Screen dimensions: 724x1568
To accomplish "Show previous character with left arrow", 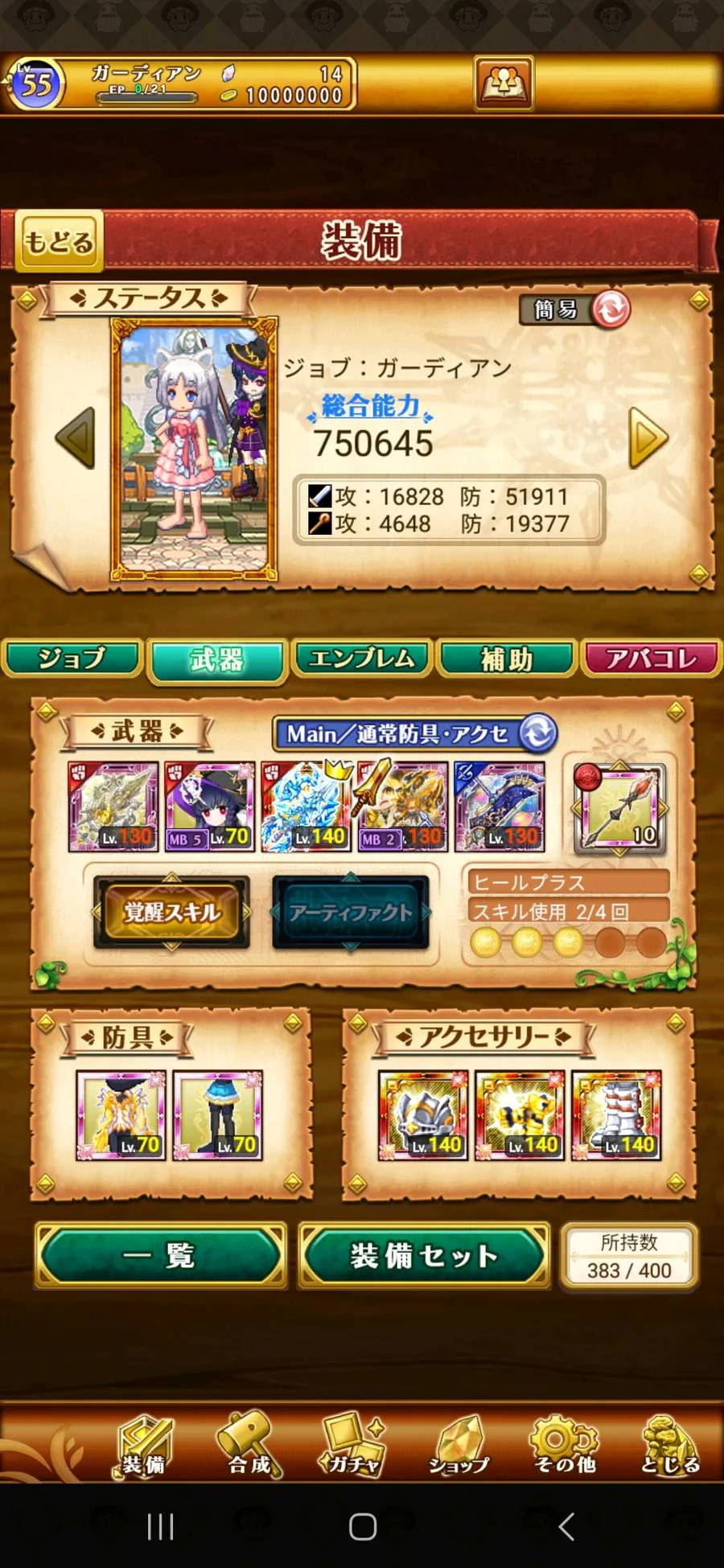I will [76, 438].
